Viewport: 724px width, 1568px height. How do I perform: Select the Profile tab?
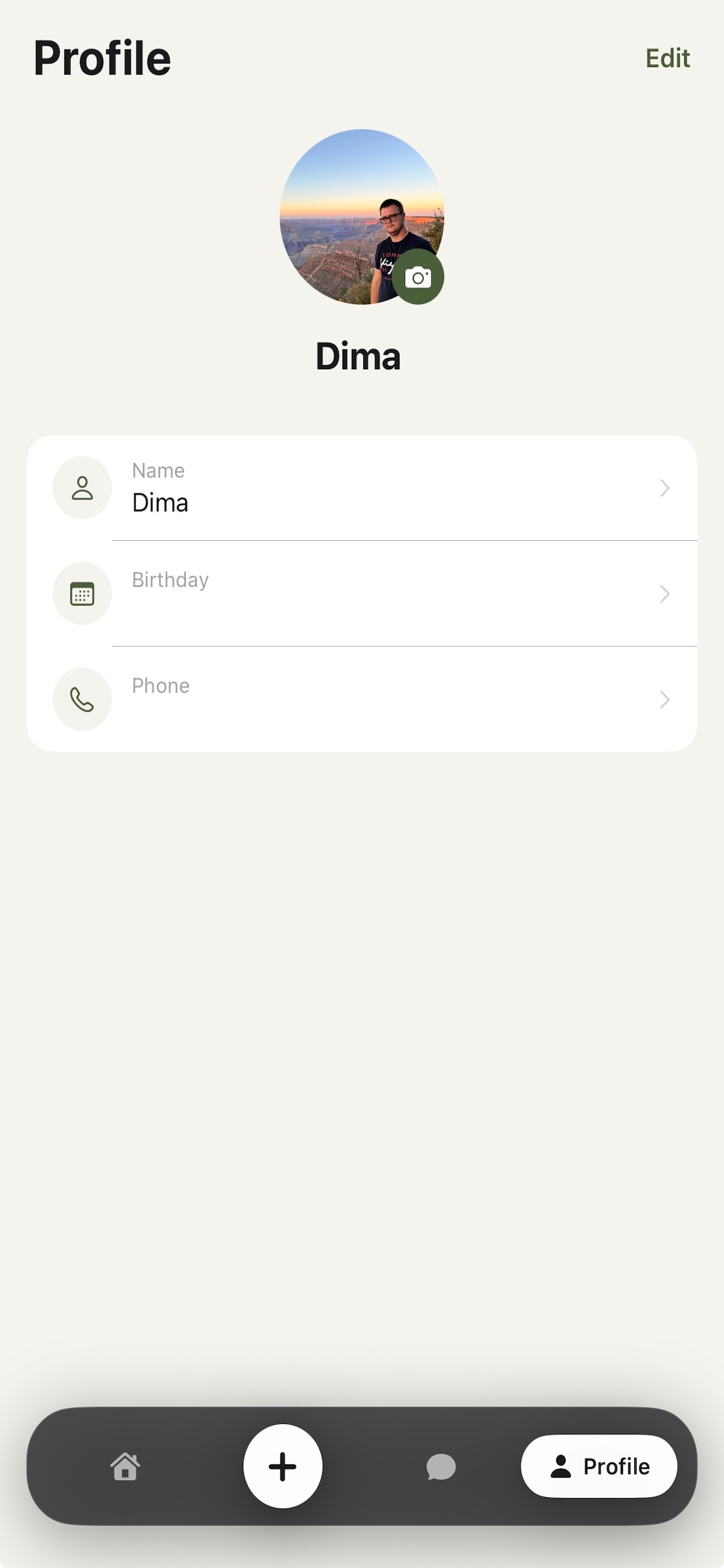pos(599,1466)
